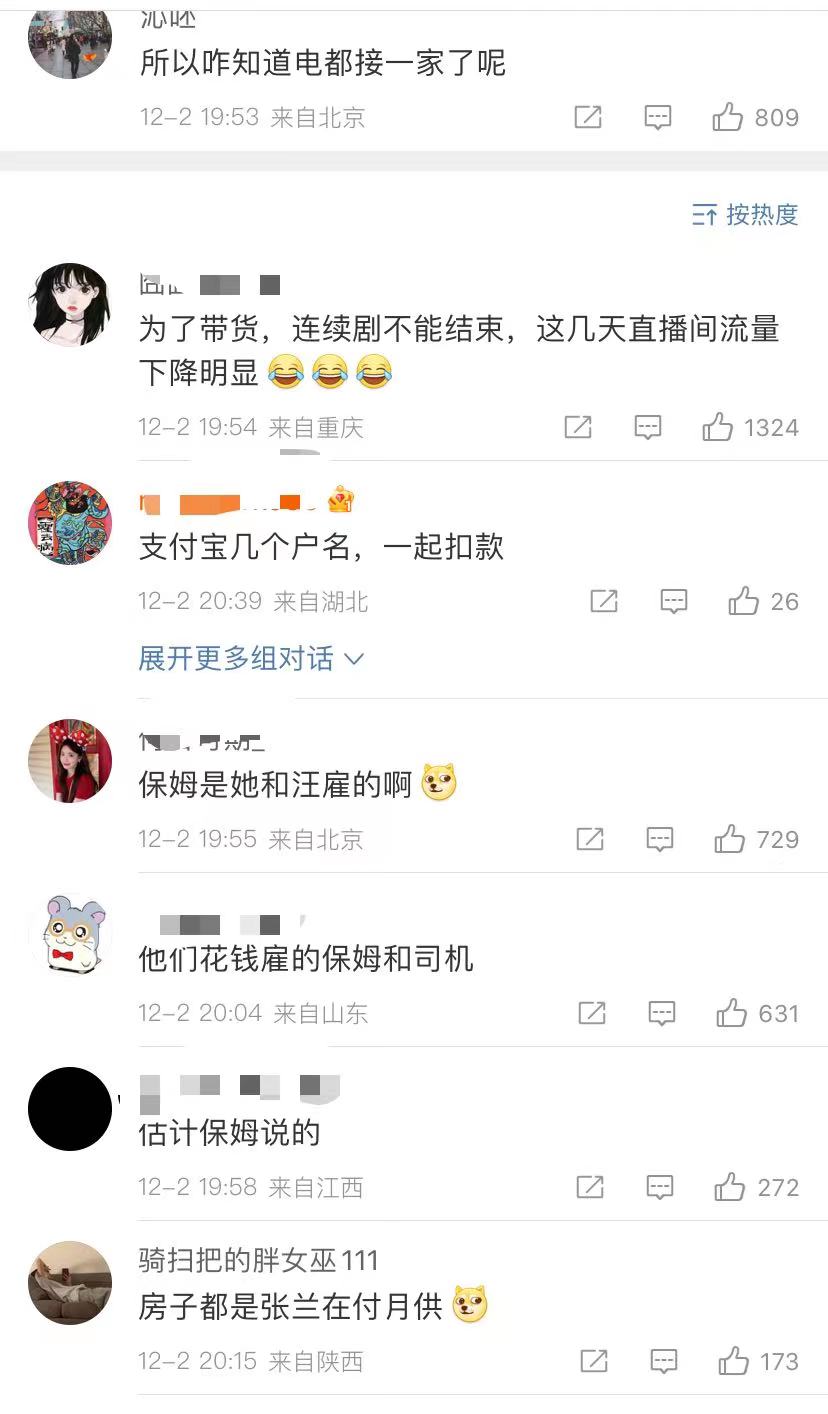828x1414 pixels.
Task: Share the 支付宝几个户名 comment
Action: 603,601
